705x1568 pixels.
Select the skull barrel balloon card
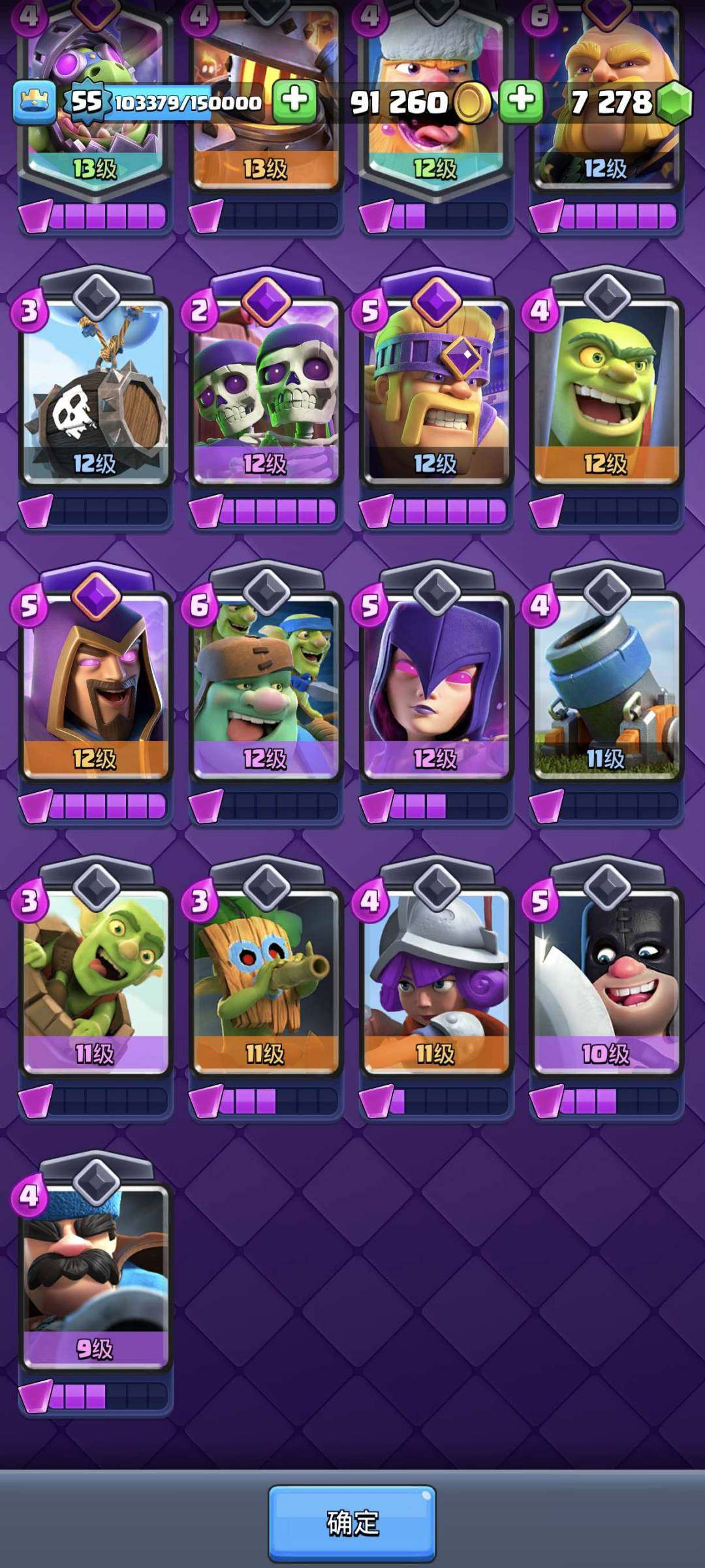click(95, 392)
